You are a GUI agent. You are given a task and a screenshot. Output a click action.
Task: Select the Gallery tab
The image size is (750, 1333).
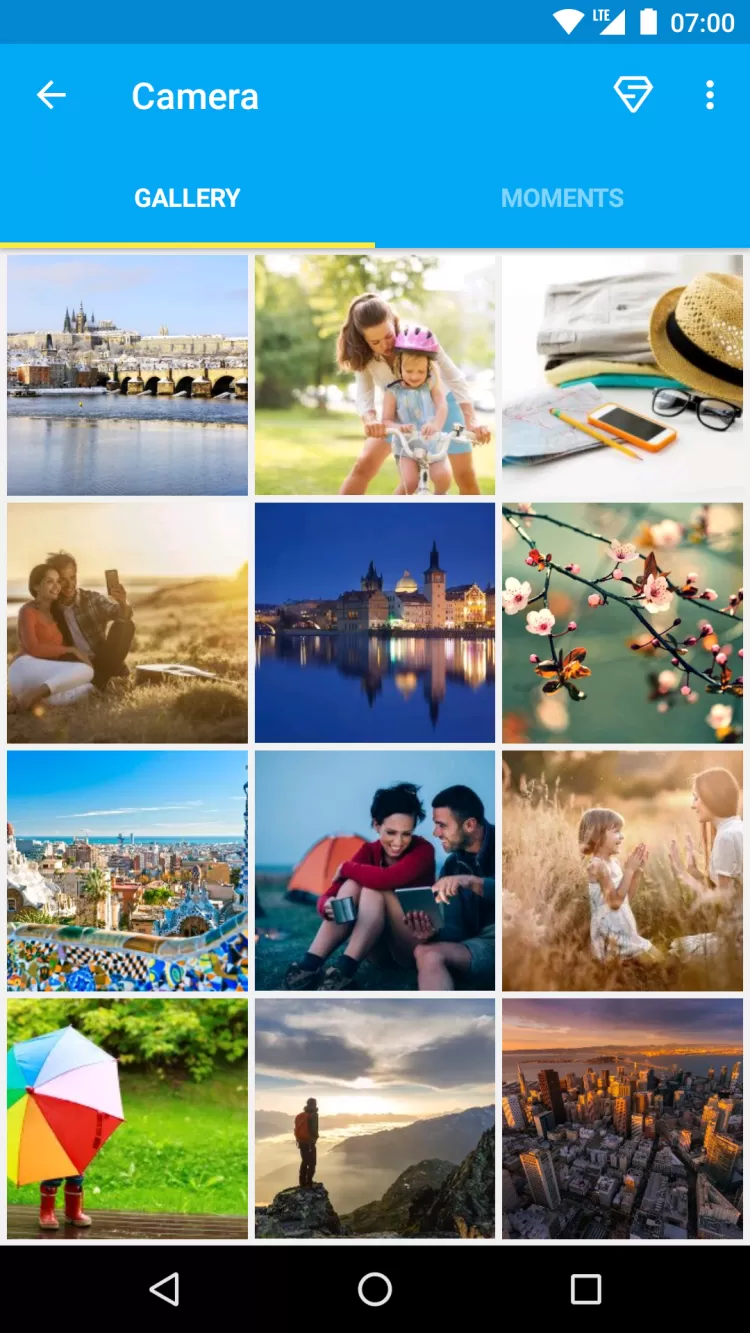tap(187, 198)
